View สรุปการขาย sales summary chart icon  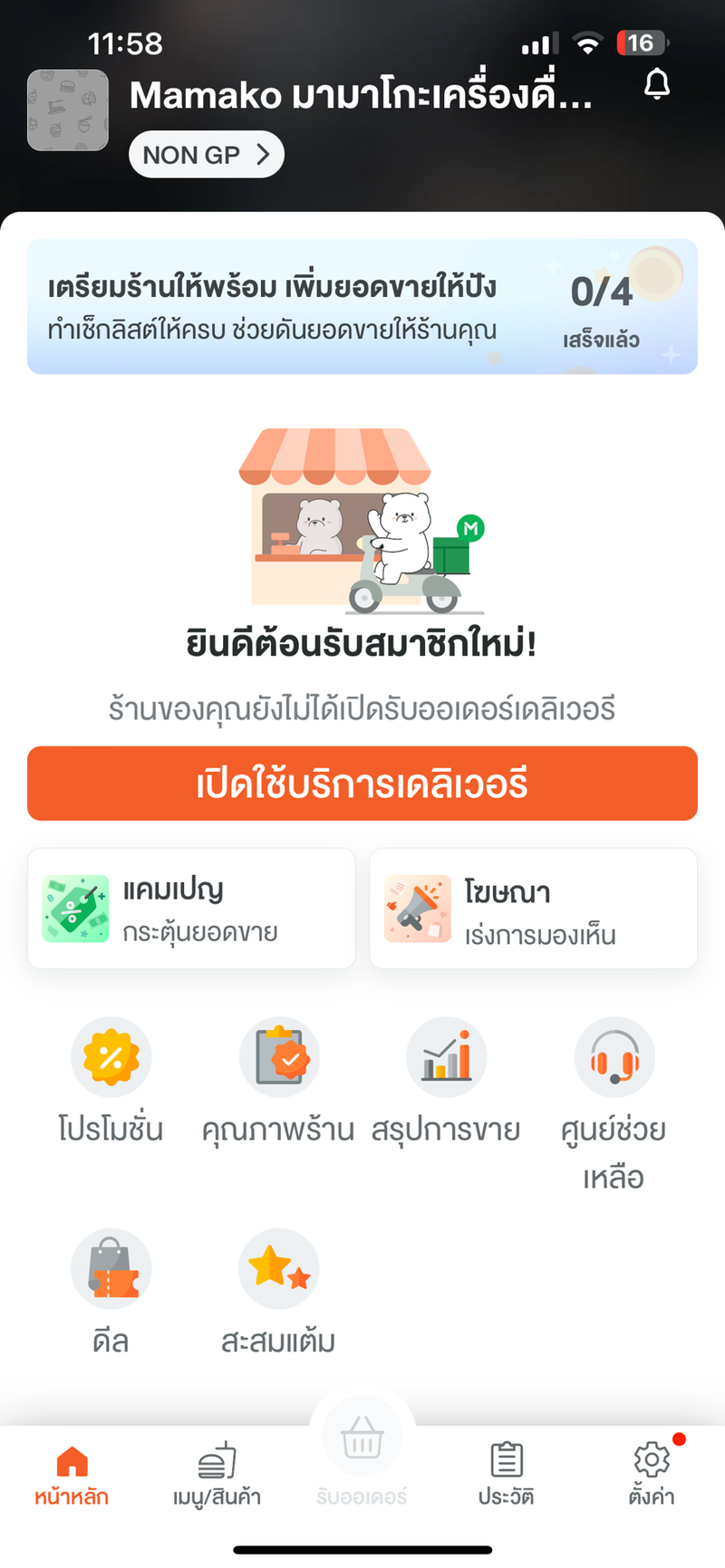446,1056
